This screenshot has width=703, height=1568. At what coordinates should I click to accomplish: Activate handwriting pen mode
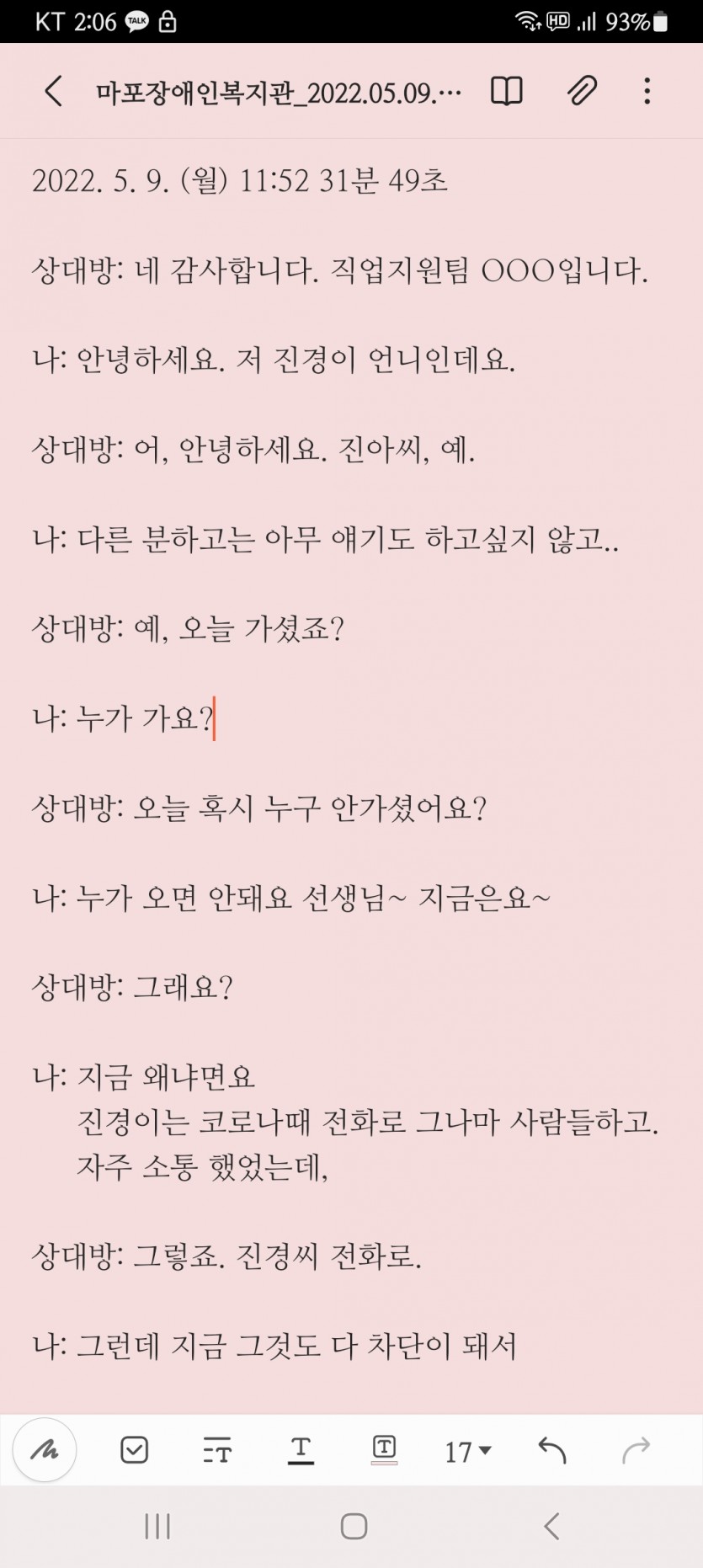point(45,1449)
